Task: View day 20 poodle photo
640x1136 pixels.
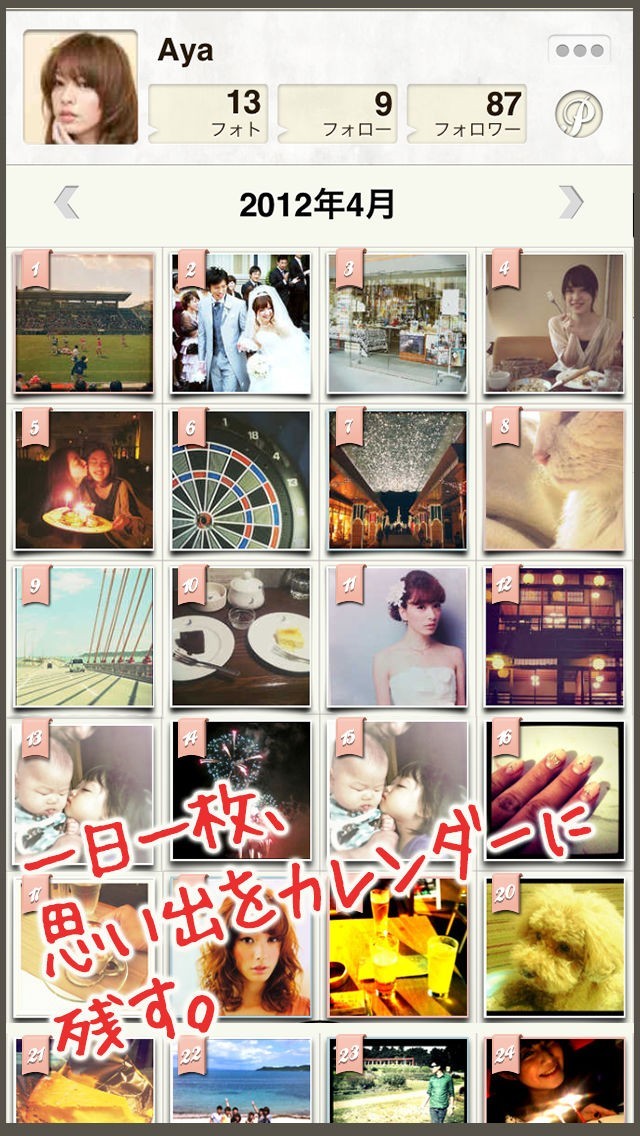Action: [x=554, y=948]
